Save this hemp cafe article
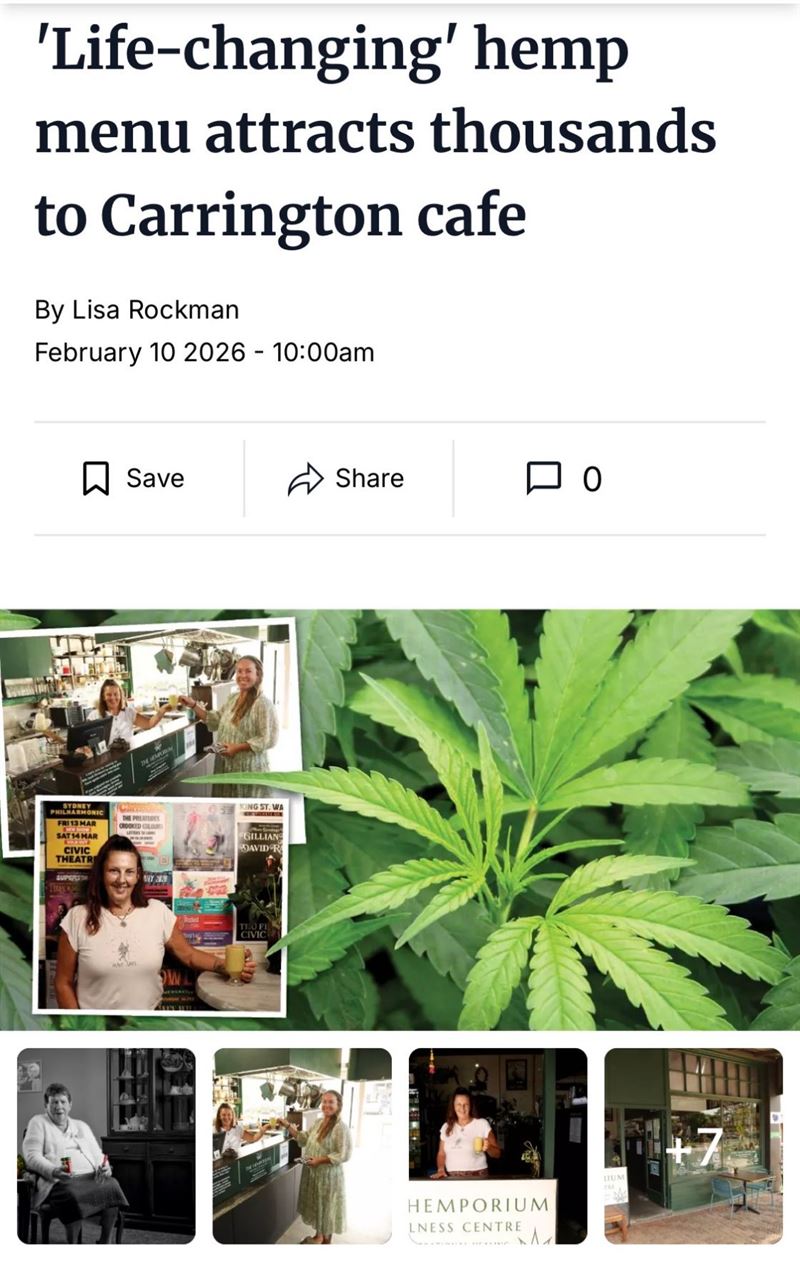The width and height of the screenshot is (800, 1287). 133,479
